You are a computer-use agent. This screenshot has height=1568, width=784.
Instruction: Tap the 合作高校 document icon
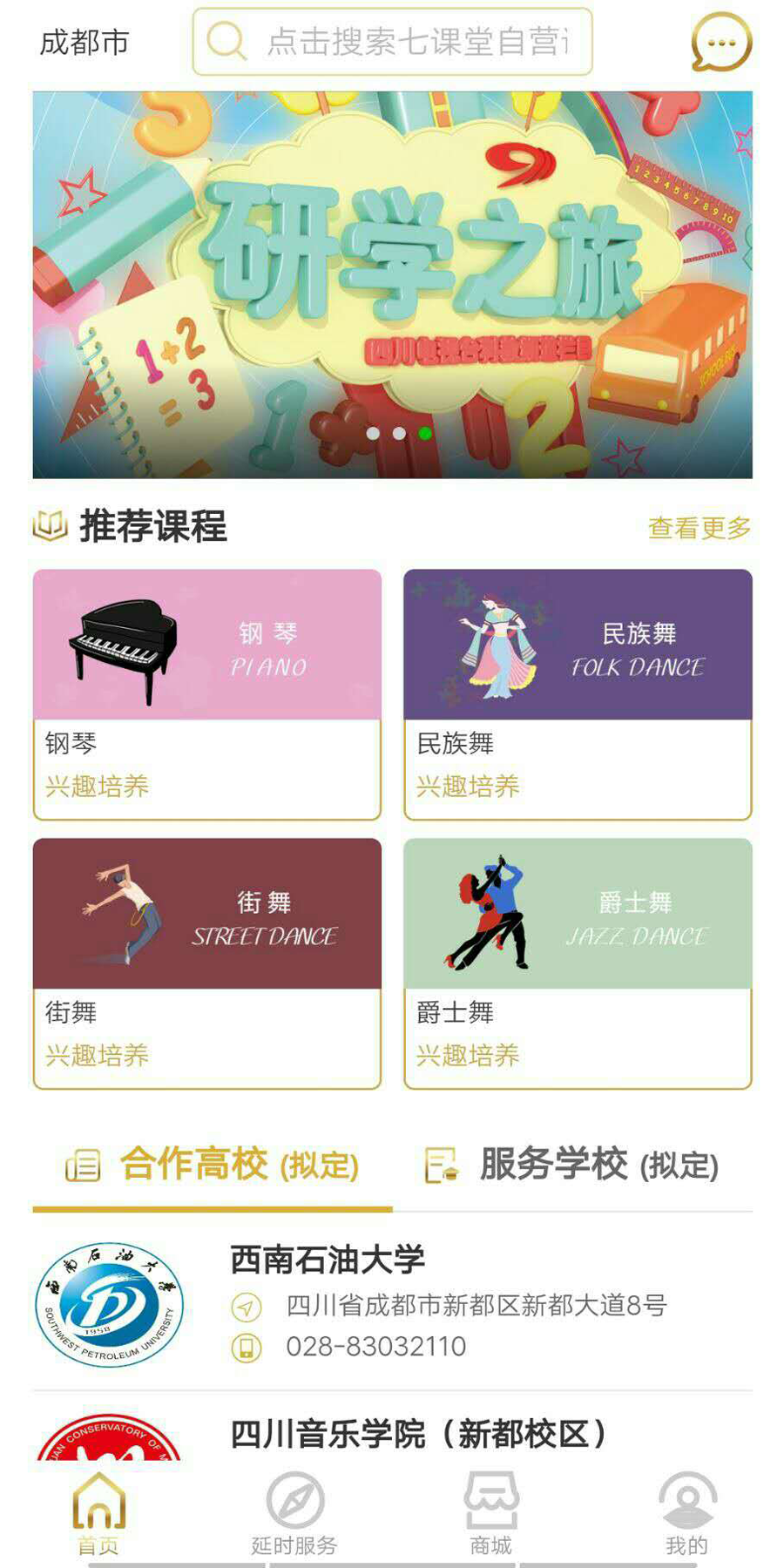(84, 1166)
